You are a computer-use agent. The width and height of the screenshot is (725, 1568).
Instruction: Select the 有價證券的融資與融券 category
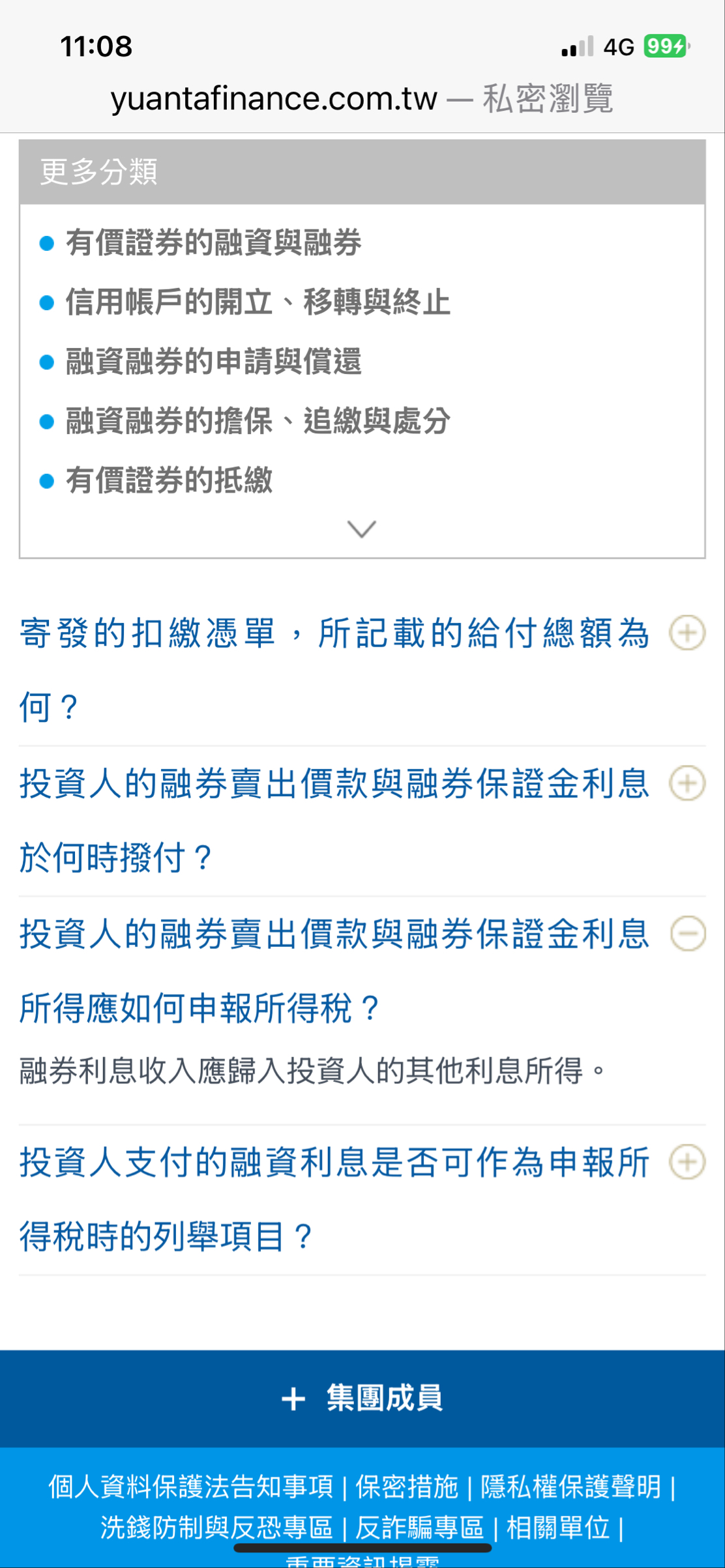(215, 241)
